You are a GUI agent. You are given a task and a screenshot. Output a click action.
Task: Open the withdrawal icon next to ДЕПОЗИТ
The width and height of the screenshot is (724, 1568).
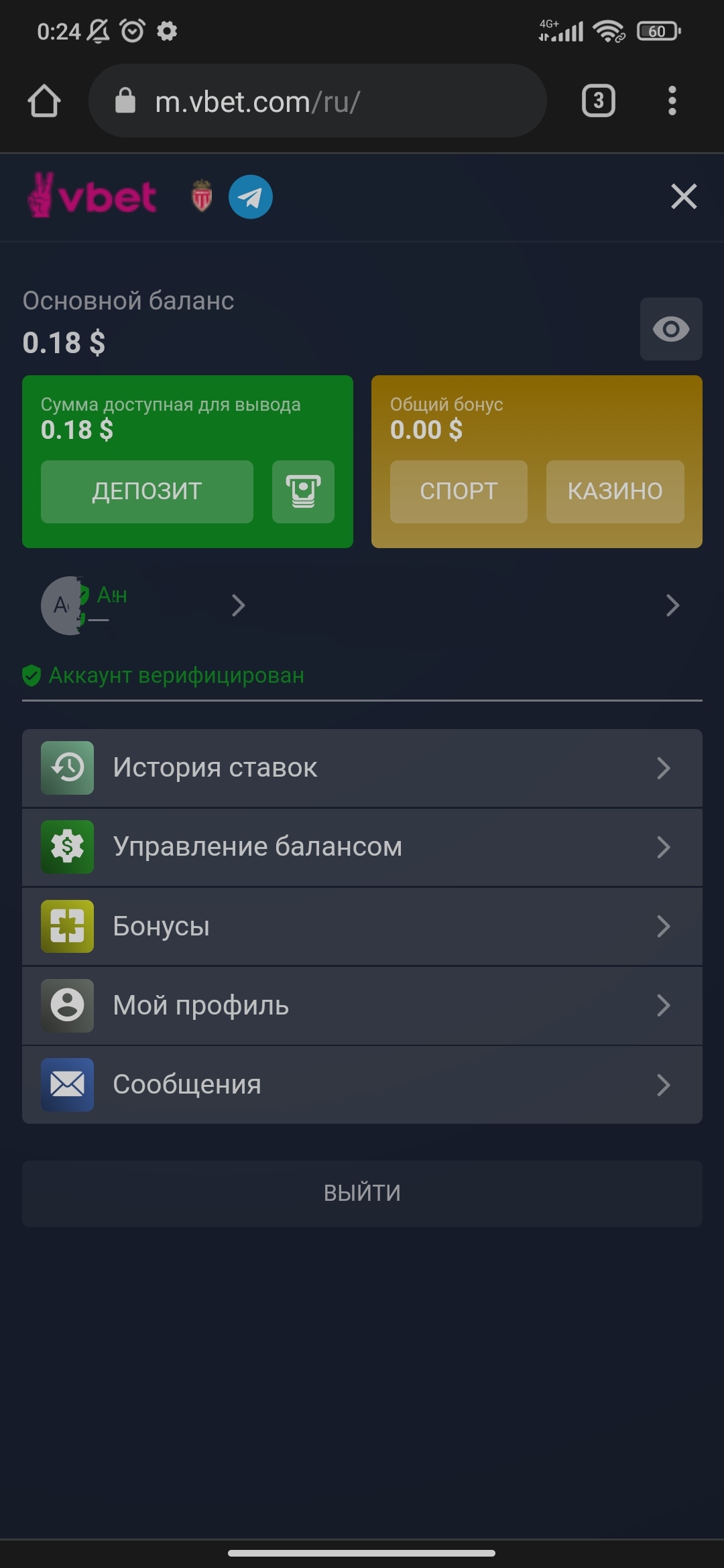pyautogui.click(x=303, y=491)
